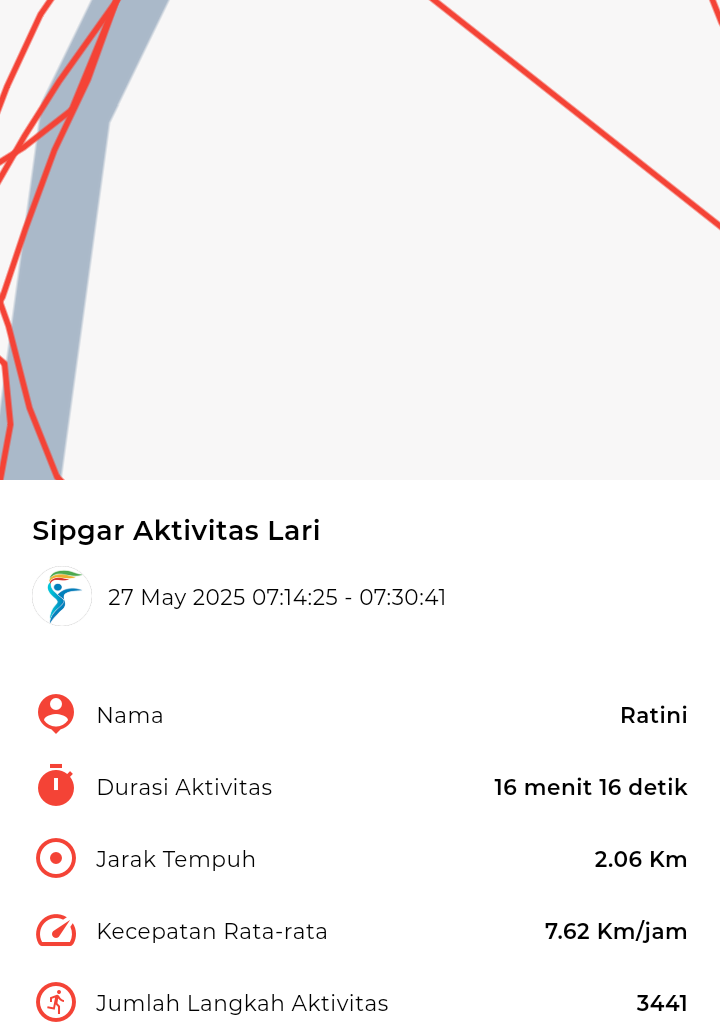Click the speedometer gauge beside average speed
Viewport: 720px width, 1024px height.
(x=56, y=930)
